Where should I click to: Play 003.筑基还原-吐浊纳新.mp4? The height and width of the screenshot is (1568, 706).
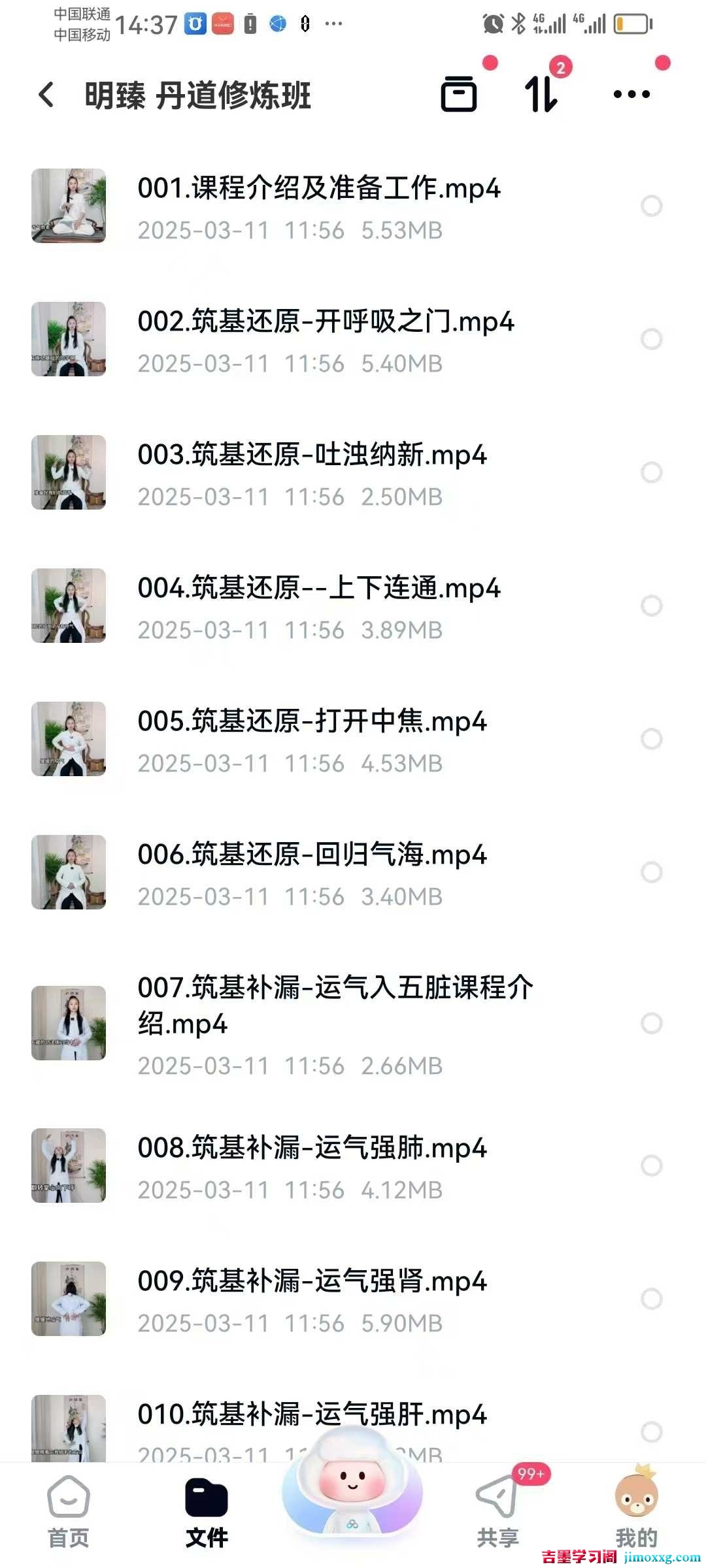click(x=312, y=455)
